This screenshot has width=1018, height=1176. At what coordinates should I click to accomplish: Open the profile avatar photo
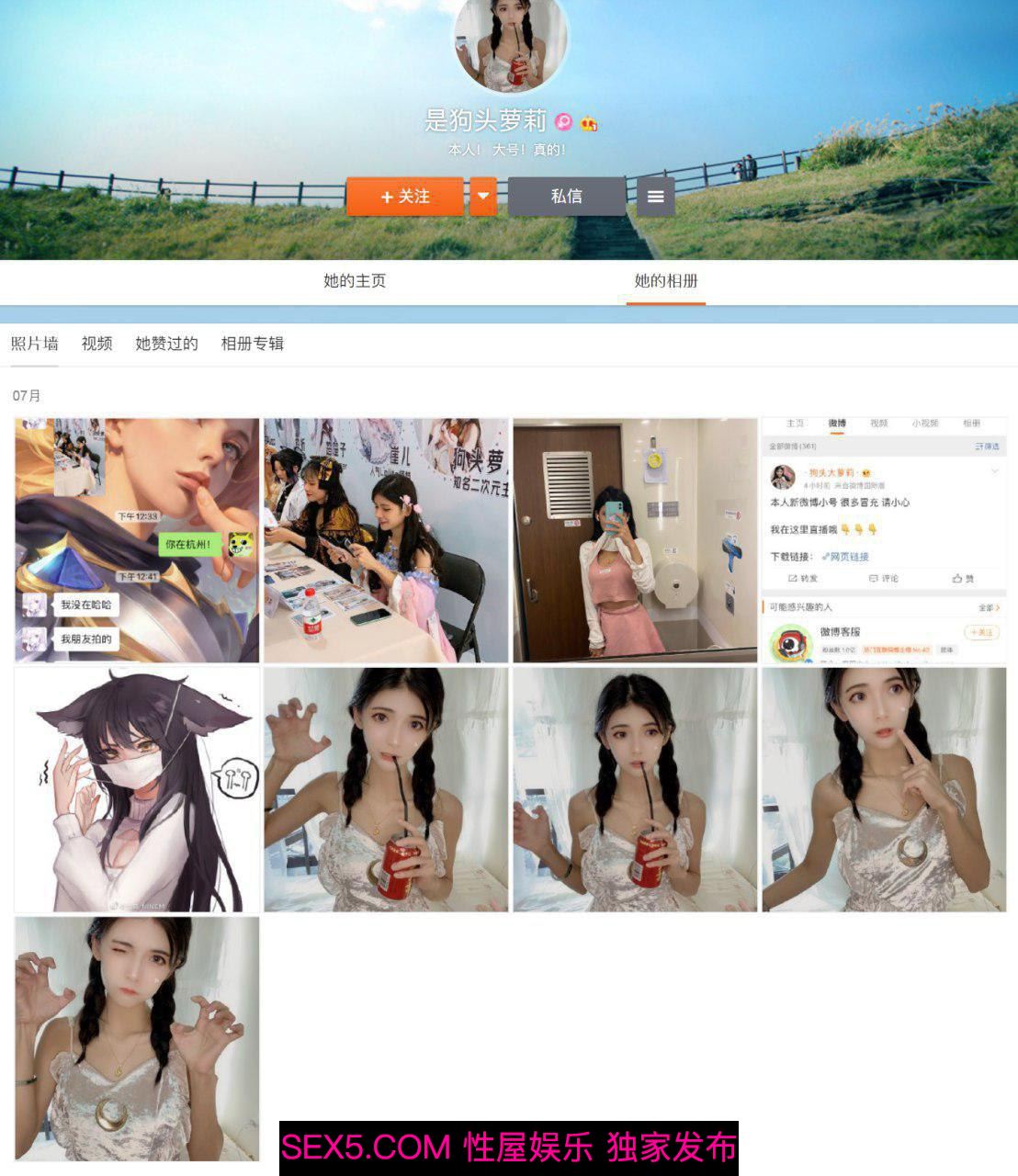[x=511, y=41]
